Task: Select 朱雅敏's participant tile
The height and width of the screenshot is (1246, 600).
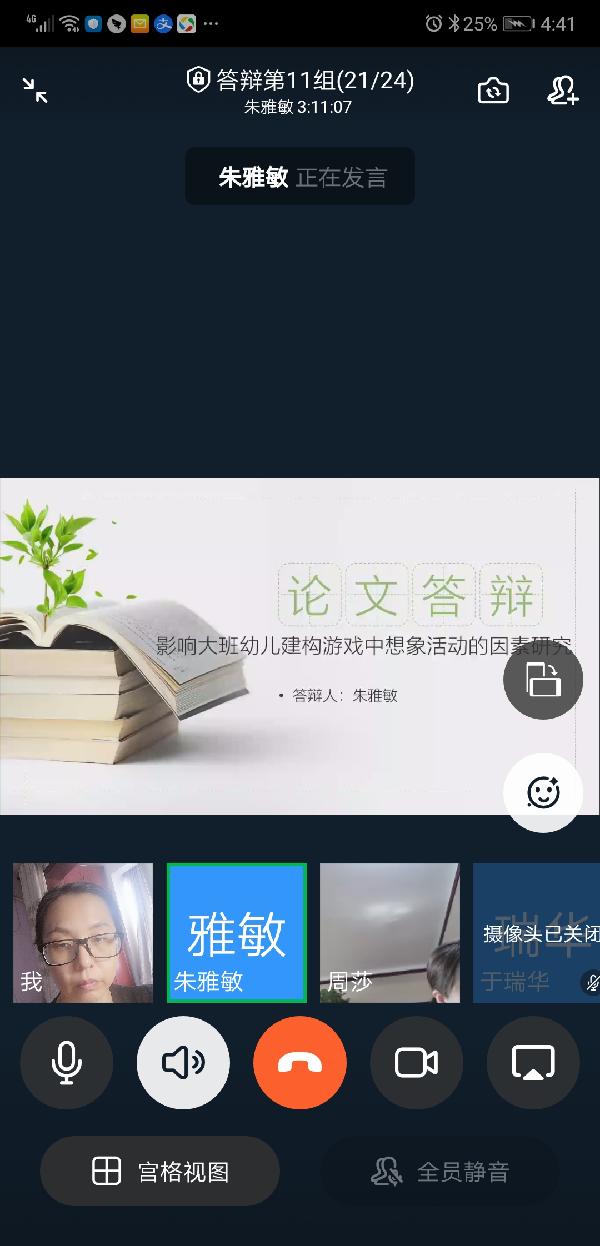Action: coord(237,932)
